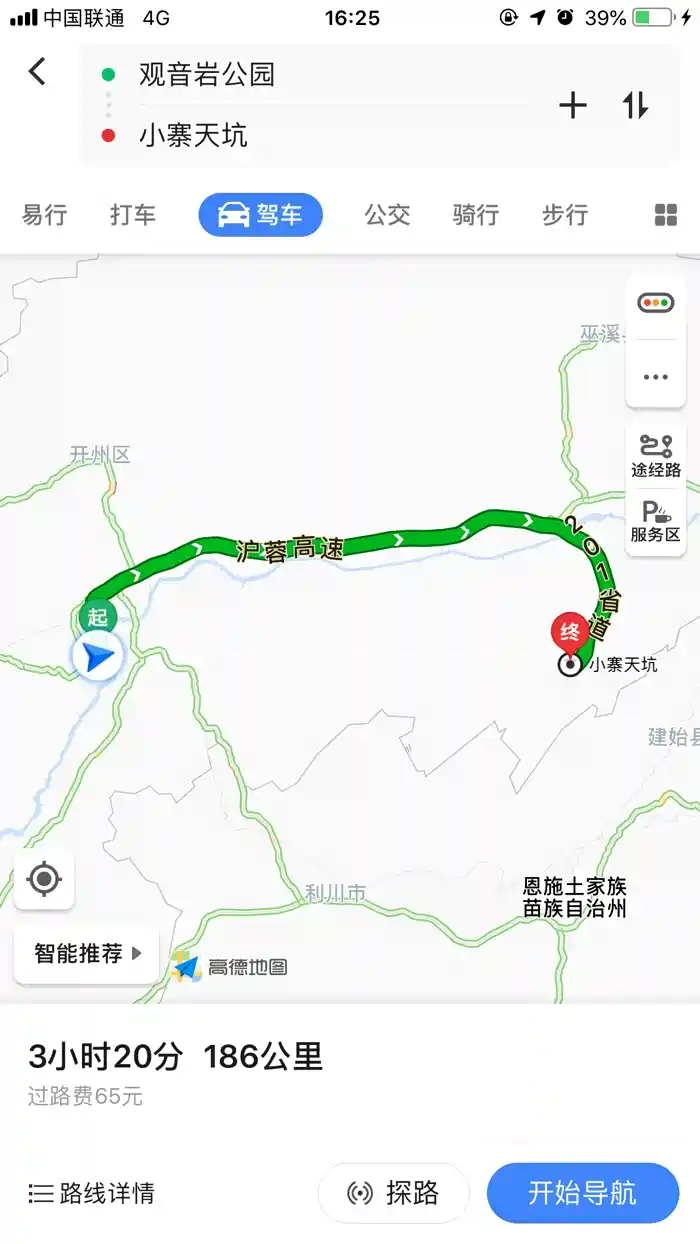View 路线详情 route details

(x=92, y=1193)
